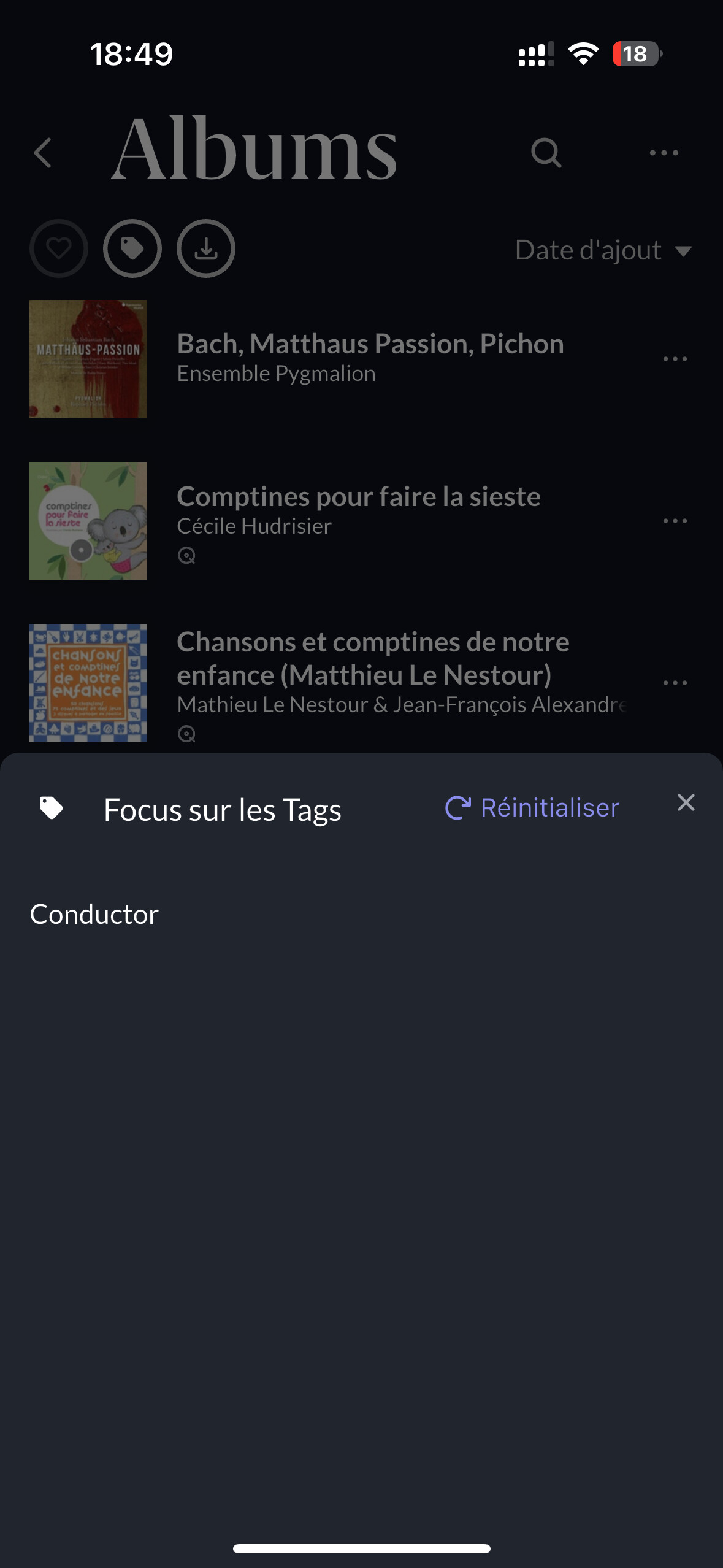This screenshot has height=1568, width=723.
Task: Select the Conductor tag
Action: point(94,914)
